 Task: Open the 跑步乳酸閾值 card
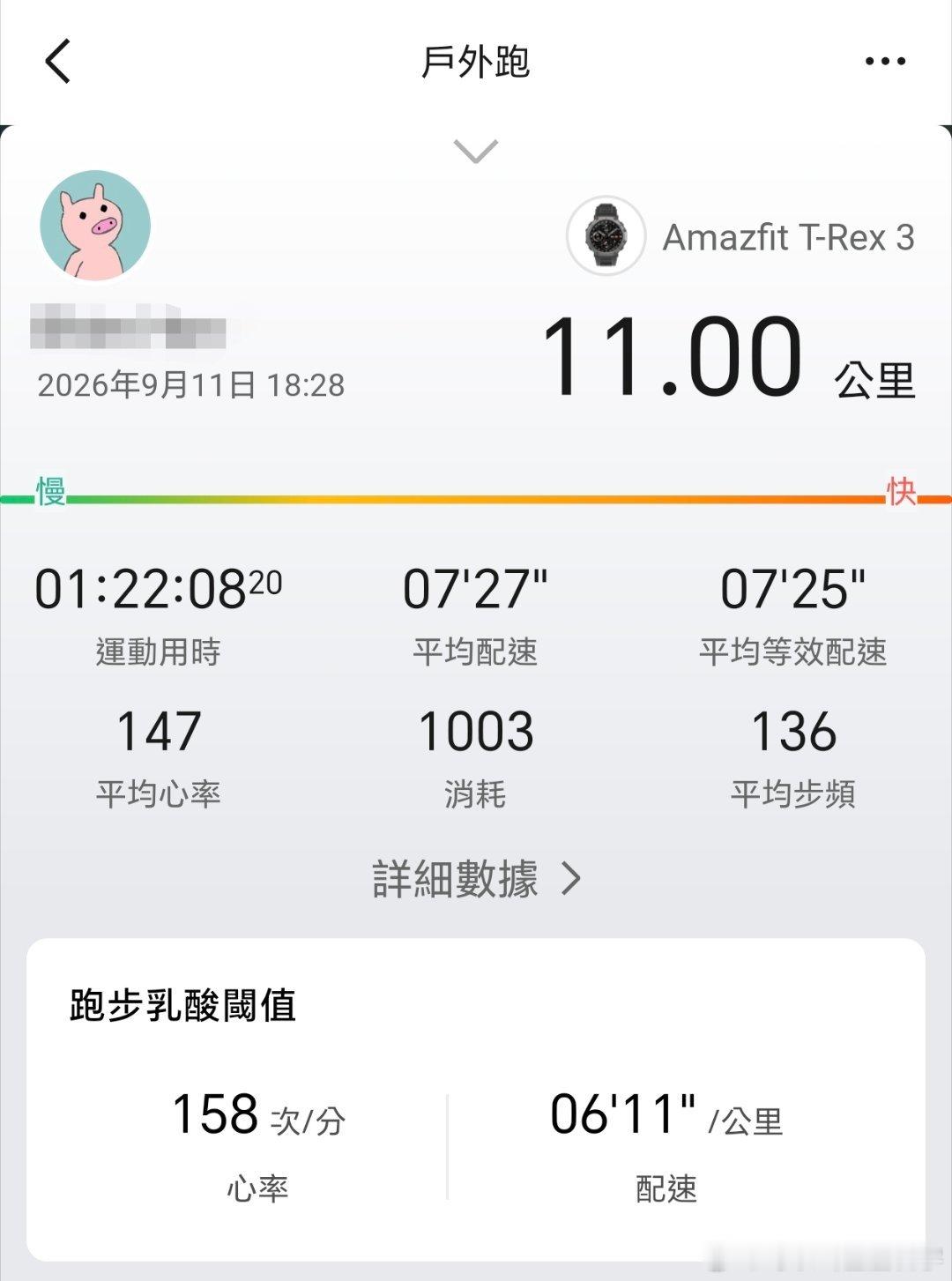(476, 1100)
